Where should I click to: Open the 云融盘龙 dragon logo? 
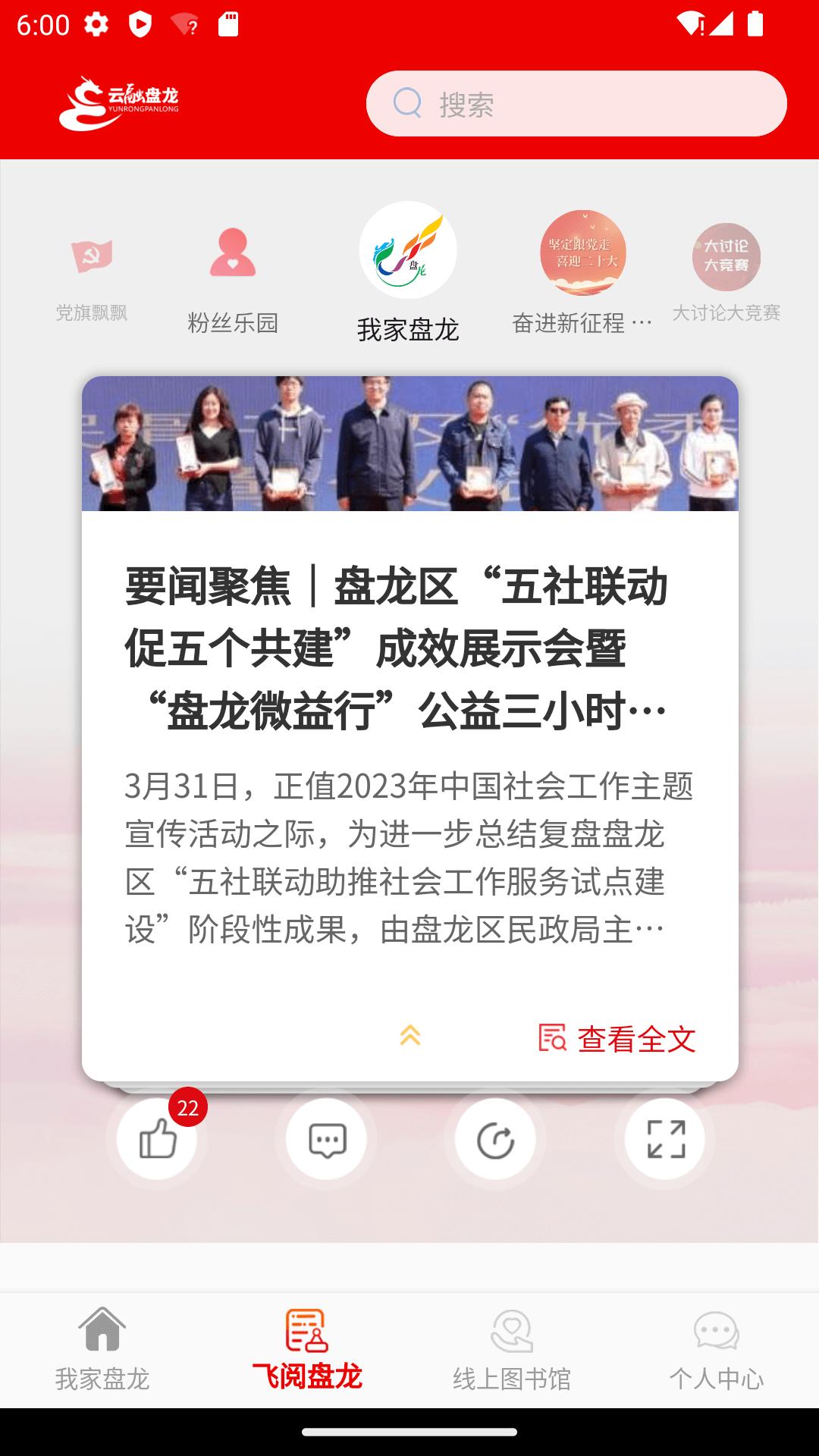[121, 99]
